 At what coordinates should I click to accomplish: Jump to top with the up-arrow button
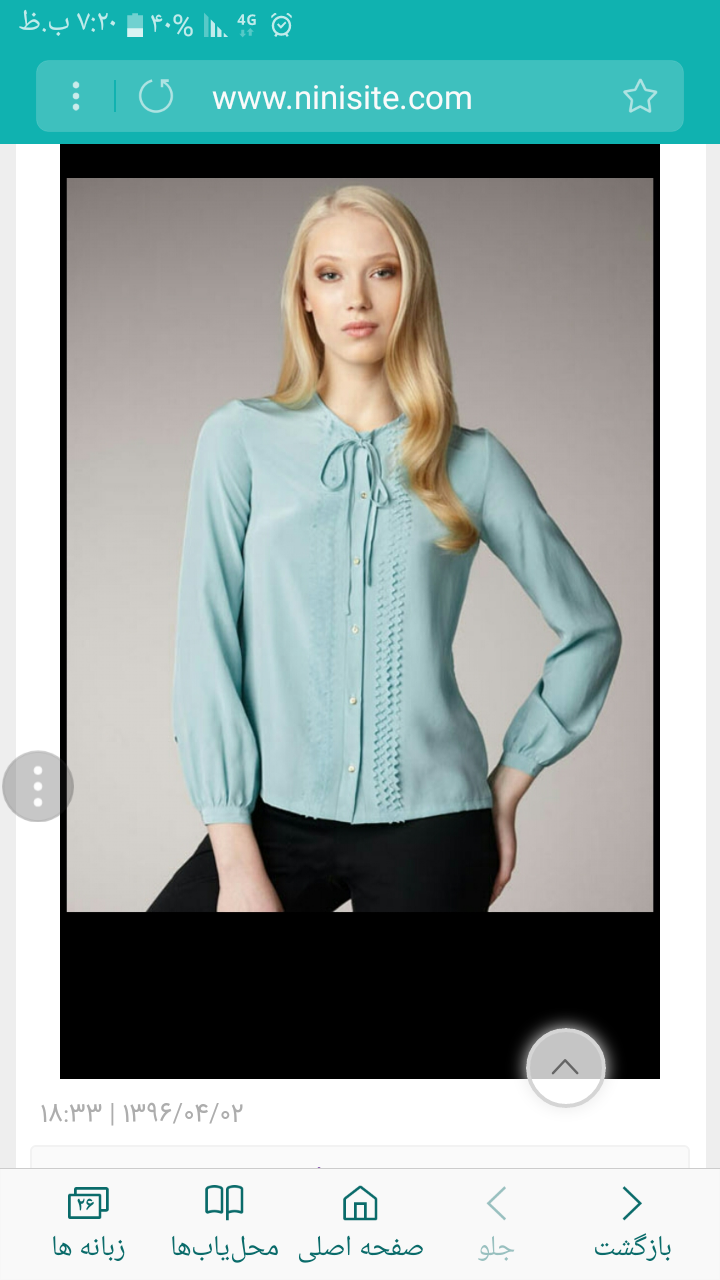(565, 1067)
